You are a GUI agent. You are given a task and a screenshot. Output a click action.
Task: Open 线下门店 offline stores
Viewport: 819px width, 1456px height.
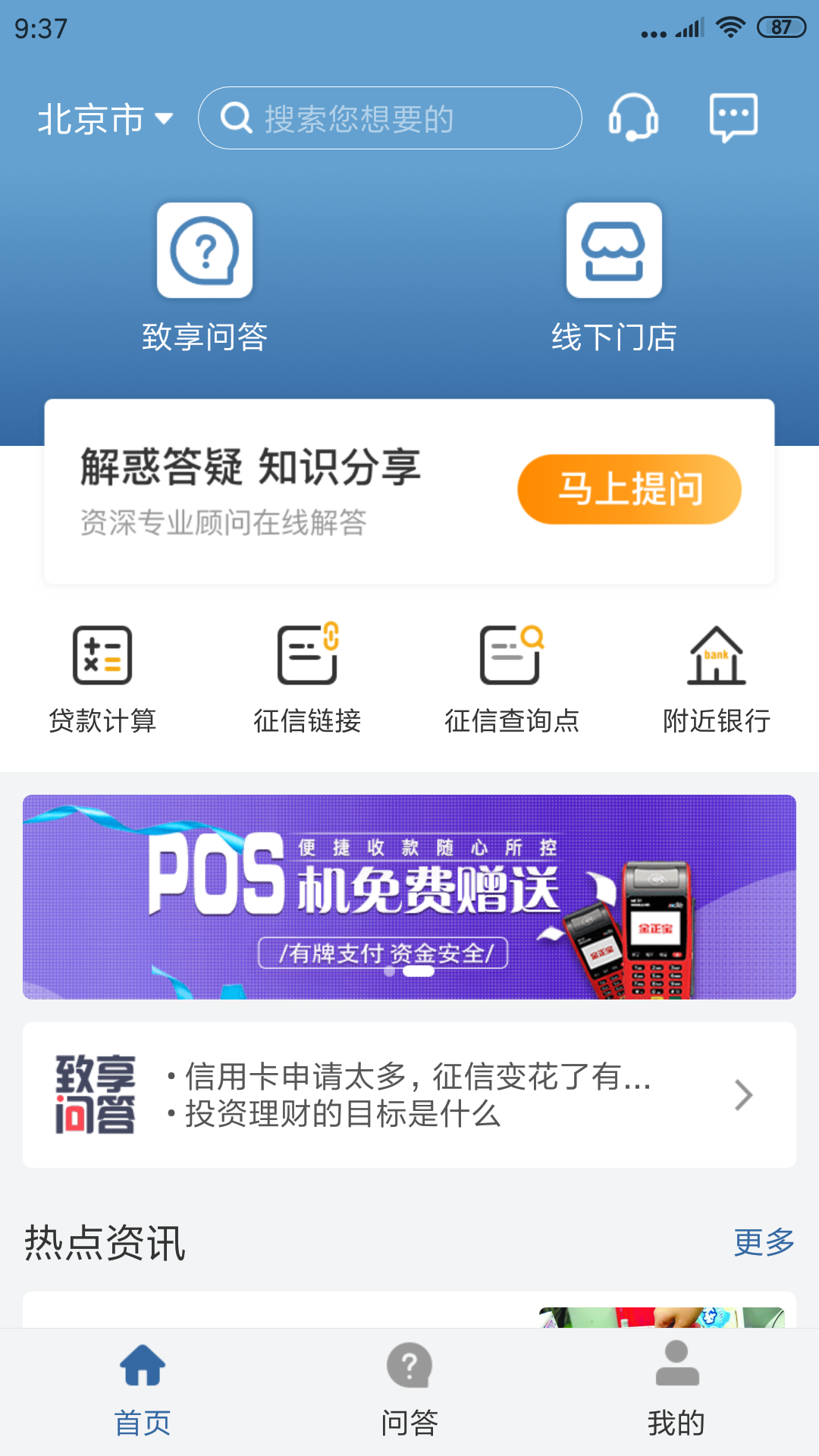coord(614,277)
